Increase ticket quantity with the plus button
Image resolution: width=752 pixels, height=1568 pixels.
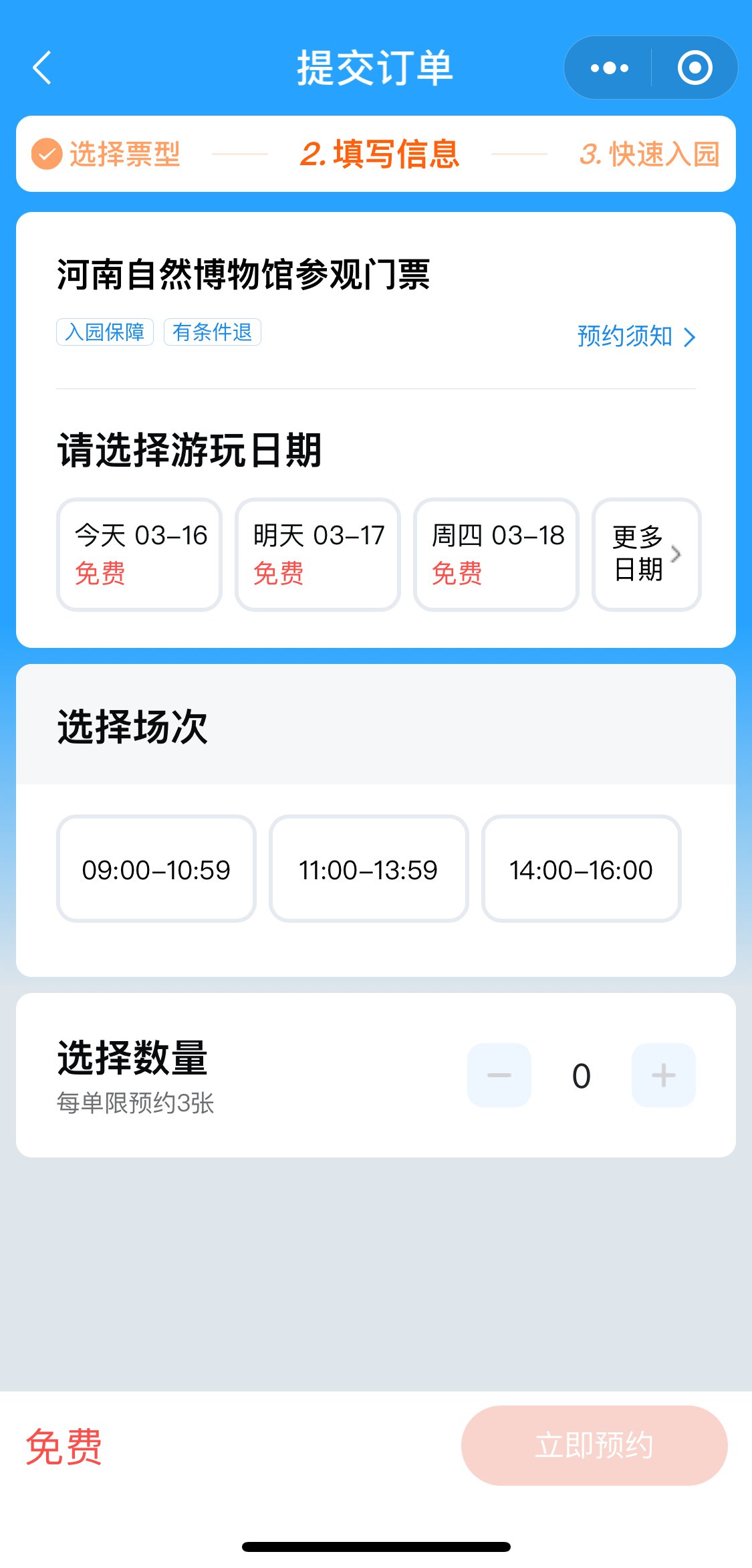[x=663, y=1075]
